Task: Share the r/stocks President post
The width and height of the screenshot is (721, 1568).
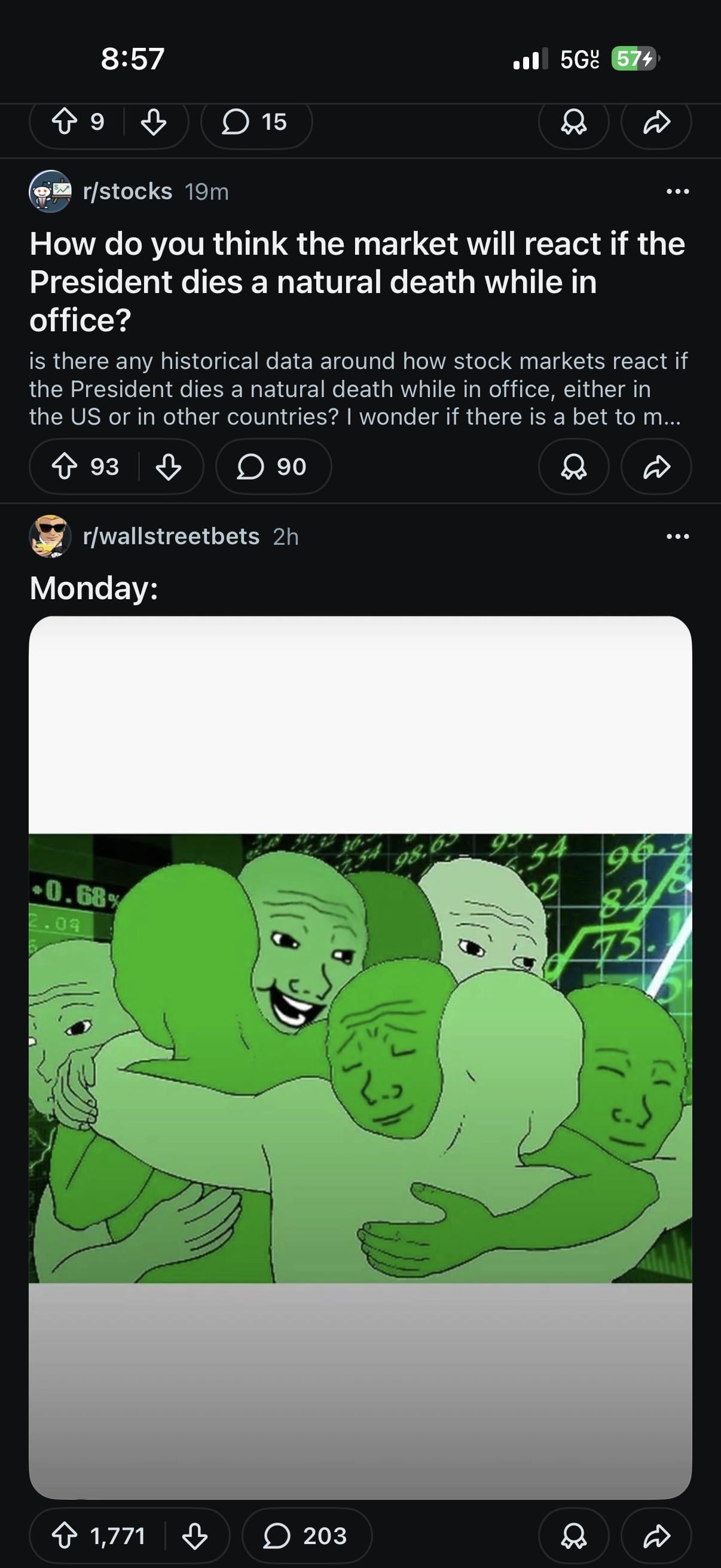Action: point(656,467)
